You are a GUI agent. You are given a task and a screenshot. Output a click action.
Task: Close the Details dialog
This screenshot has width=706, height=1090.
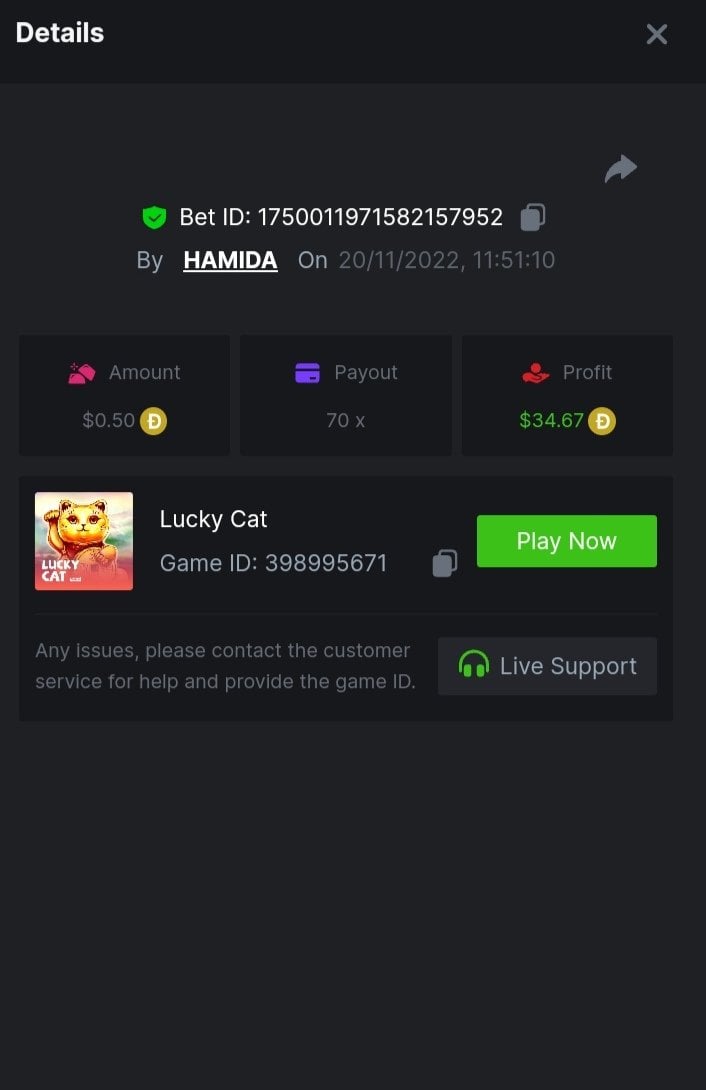coord(656,35)
